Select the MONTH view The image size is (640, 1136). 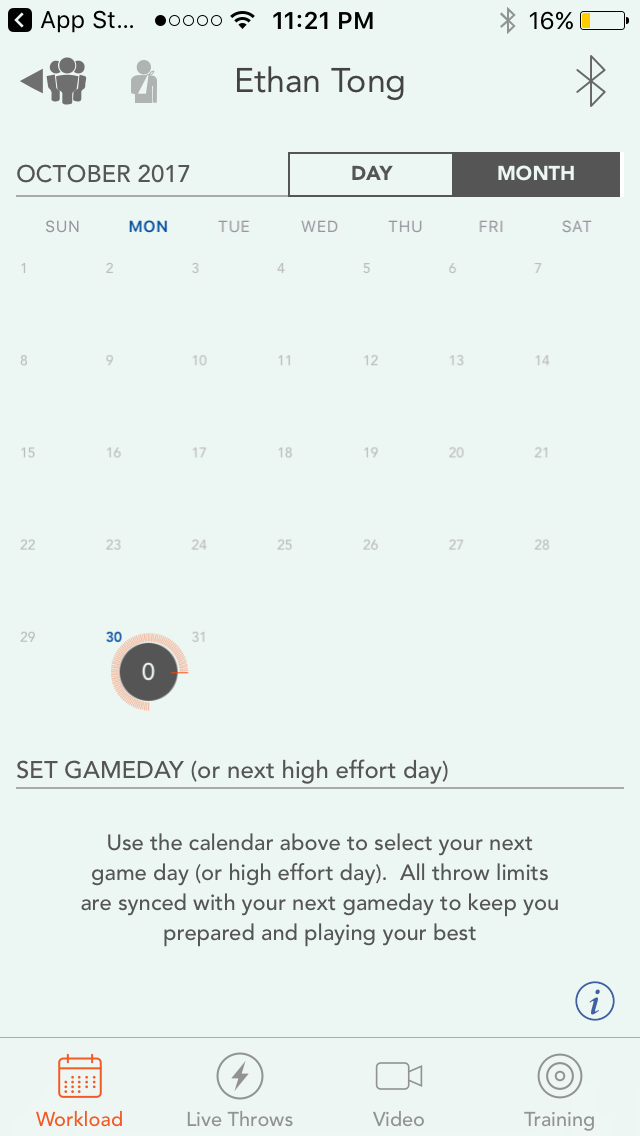coord(536,174)
